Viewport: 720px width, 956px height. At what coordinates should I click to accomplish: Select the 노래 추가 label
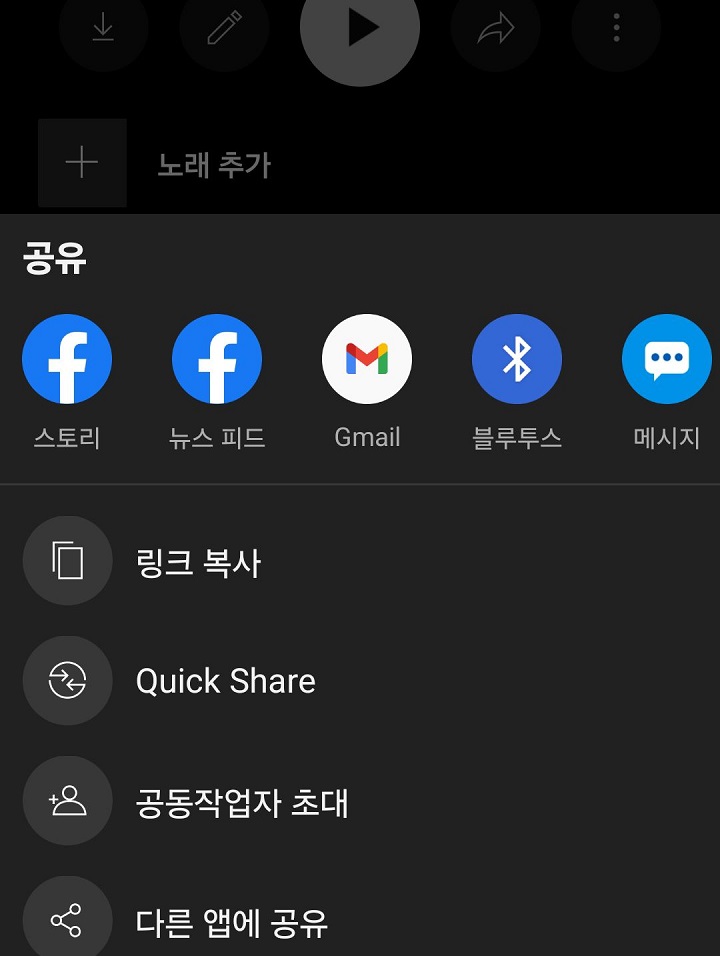[212, 167]
